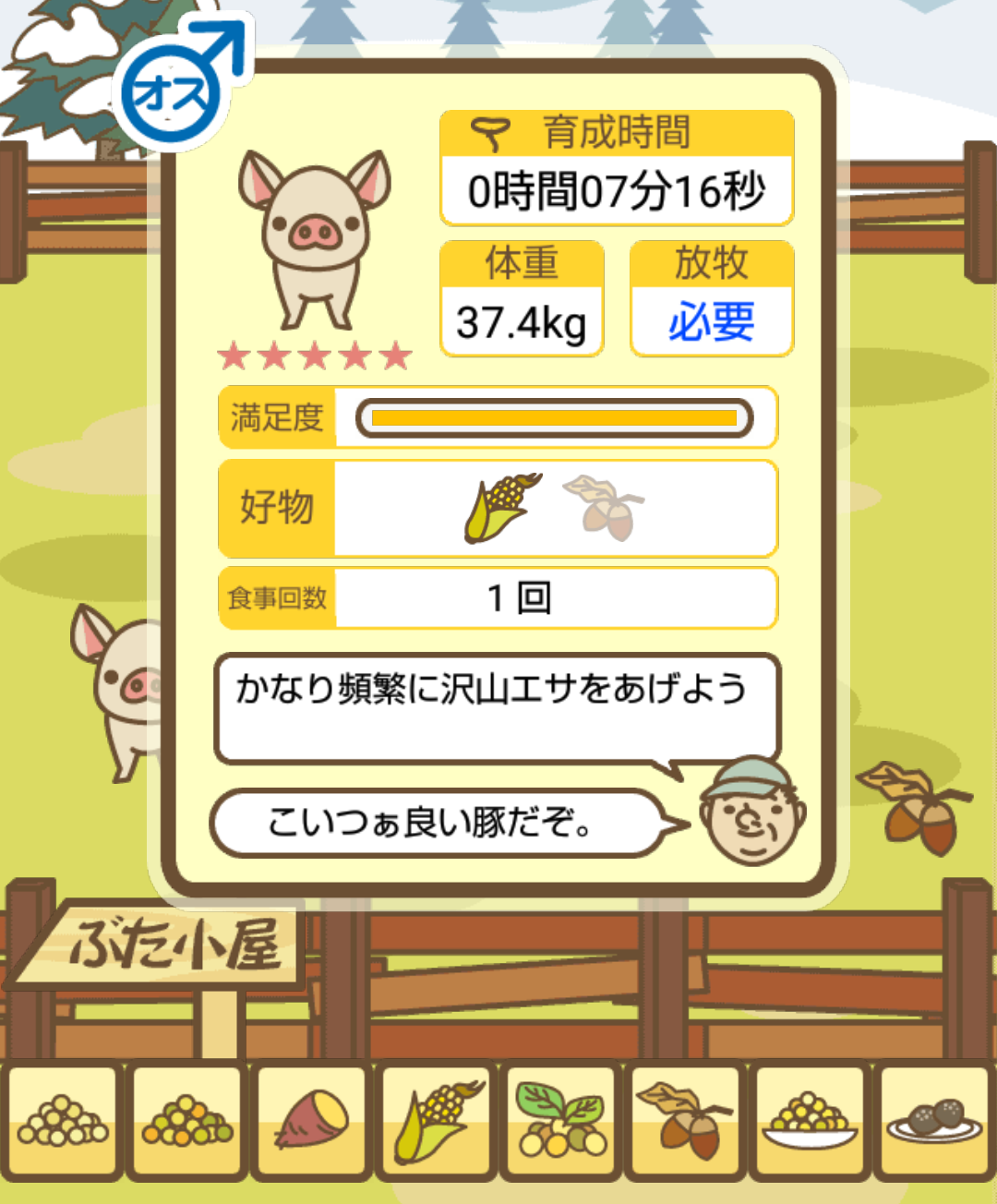Image resolution: width=997 pixels, height=1204 pixels.
Task: Pick the leafy nuts feed
Action: coord(561,1121)
